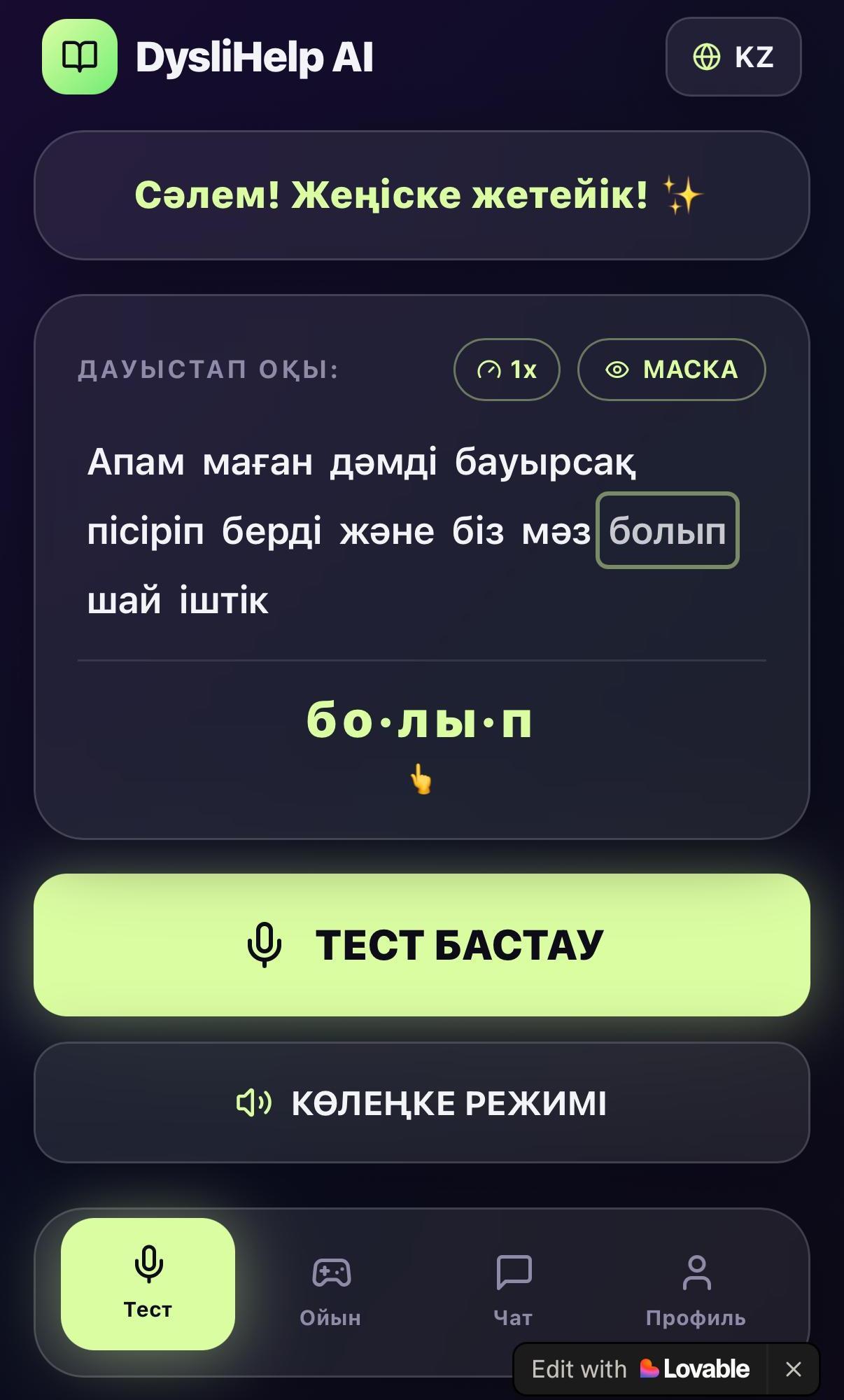Enable КӨЛЕҢКЕ РЕЖИМІ shadow mode

click(x=422, y=1102)
